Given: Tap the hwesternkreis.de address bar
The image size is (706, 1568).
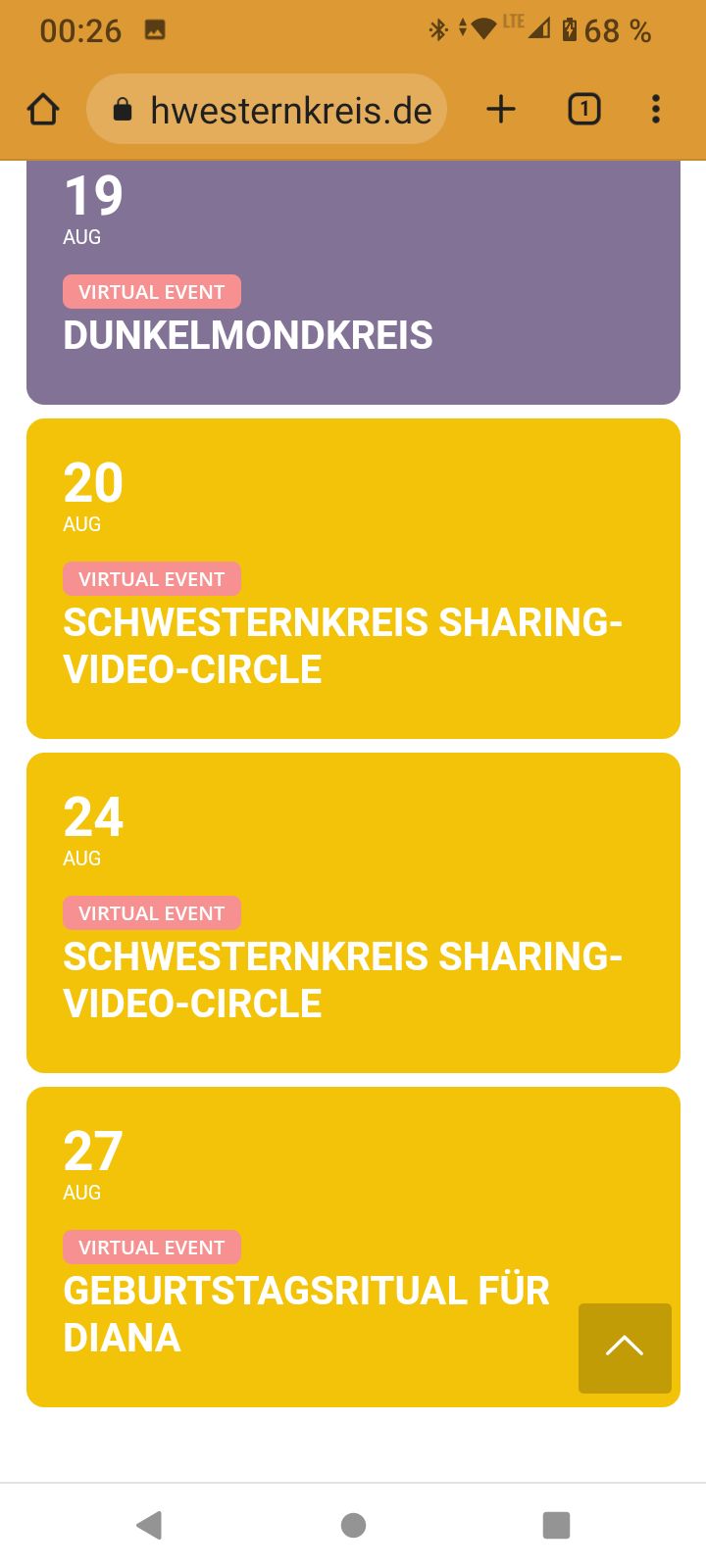Looking at the screenshot, I should tap(267, 109).
